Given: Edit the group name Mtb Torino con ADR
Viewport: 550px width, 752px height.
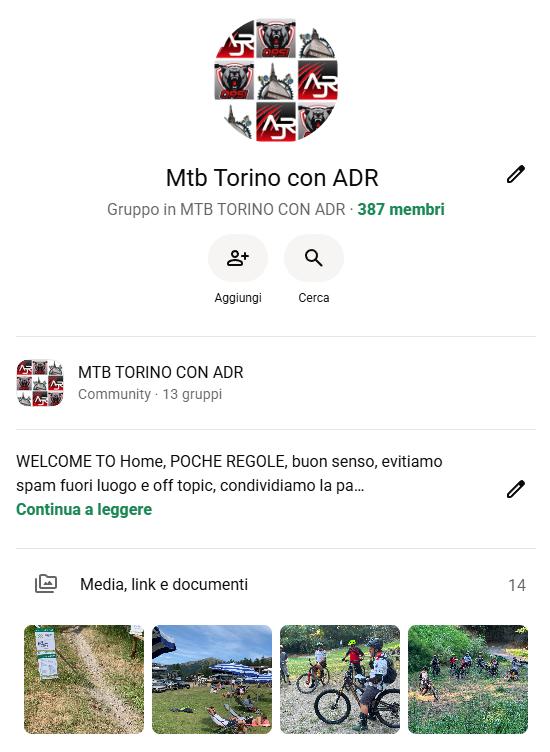Looking at the screenshot, I should (515, 175).
